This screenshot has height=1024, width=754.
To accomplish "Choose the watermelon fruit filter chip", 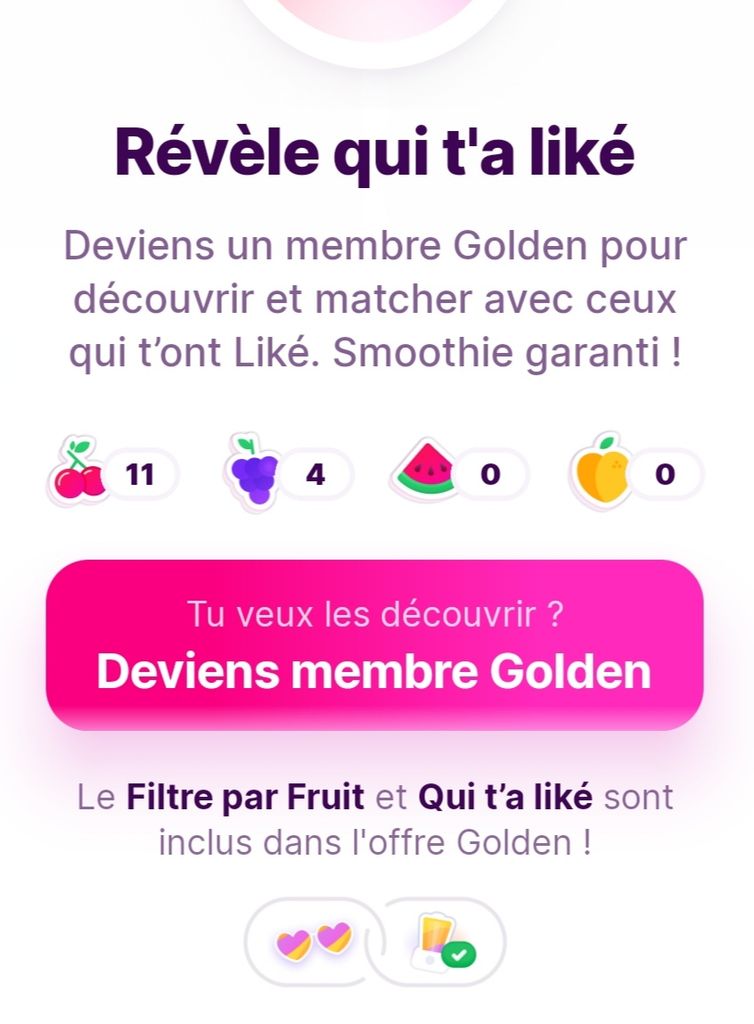I will click(x=459, y=473).
